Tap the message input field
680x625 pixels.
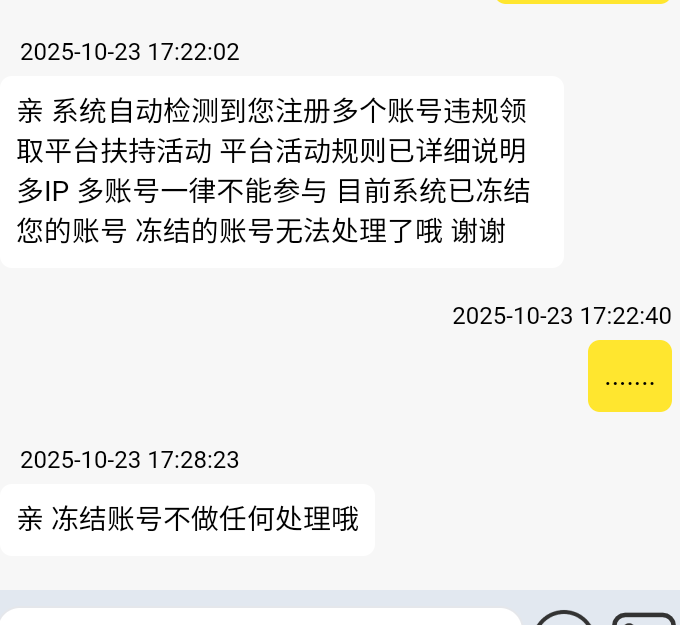(260, 616)
